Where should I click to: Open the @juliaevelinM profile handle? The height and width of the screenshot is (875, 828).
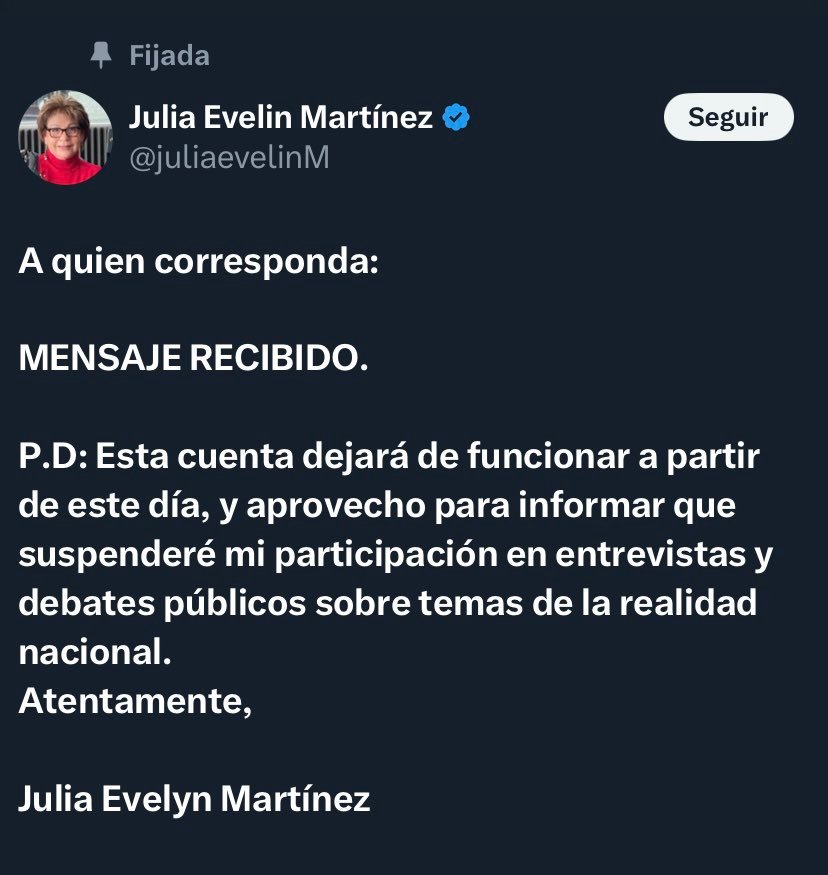(229, 157)
